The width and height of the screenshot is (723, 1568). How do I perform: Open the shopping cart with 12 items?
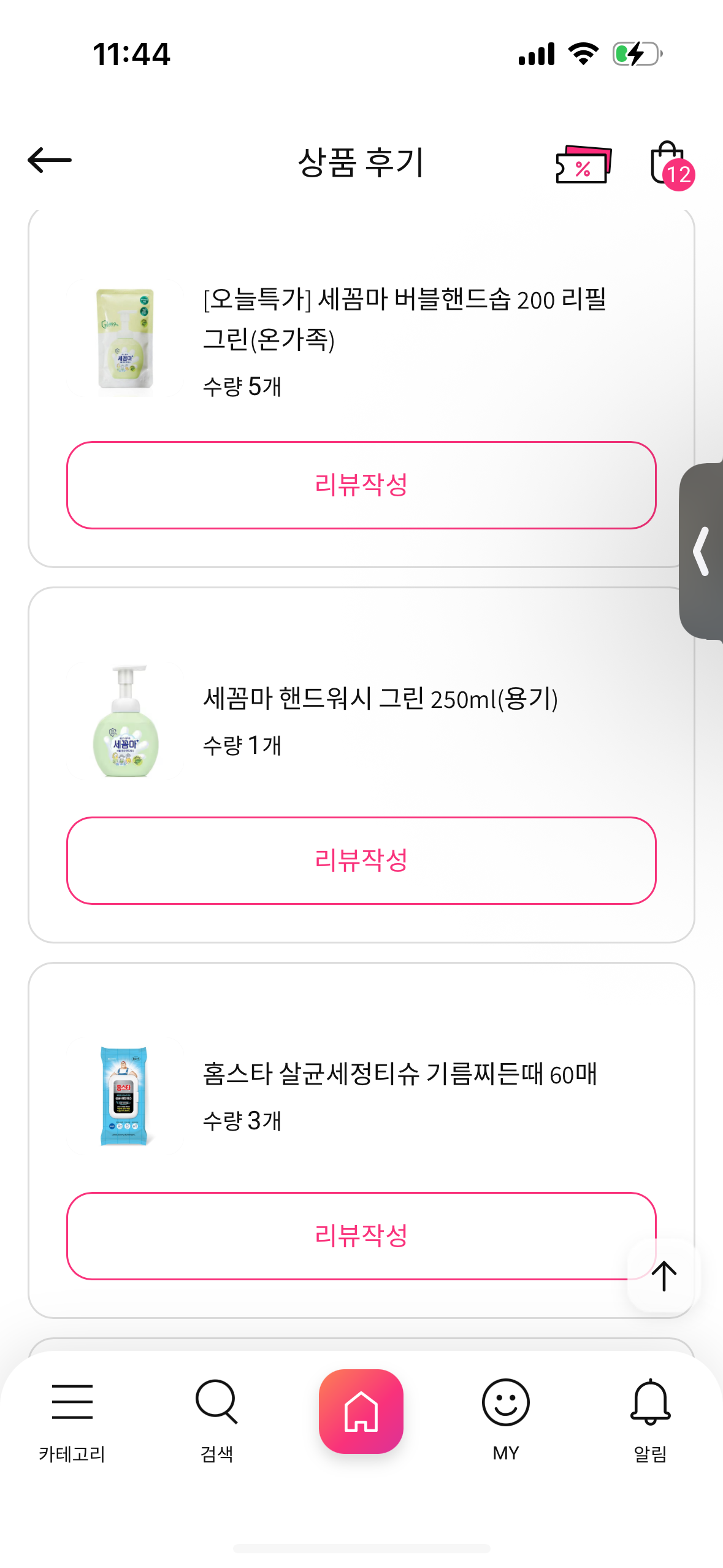point(670,164)
